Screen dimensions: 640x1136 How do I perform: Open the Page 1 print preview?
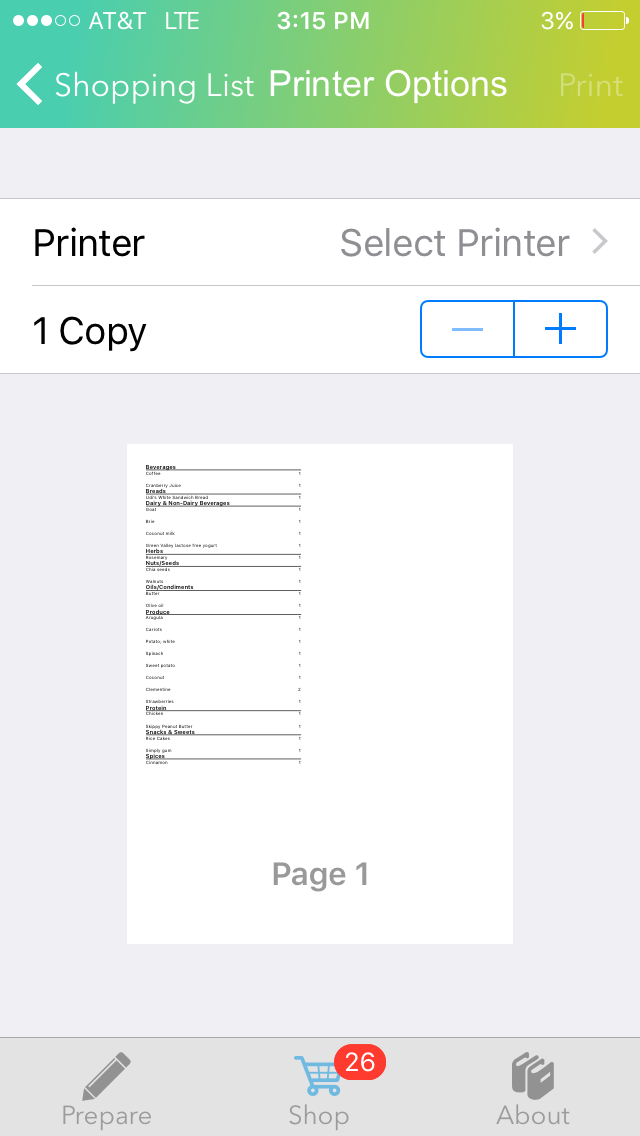click(320, 693)
